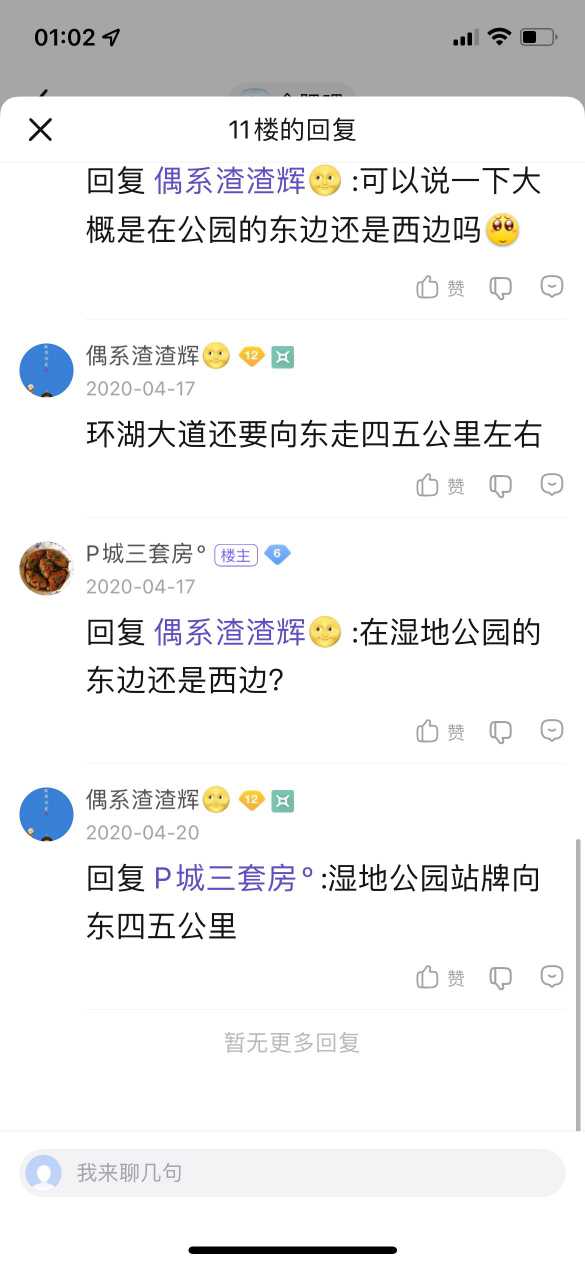Open P城三套房° avatar profile

click(46, 569)
